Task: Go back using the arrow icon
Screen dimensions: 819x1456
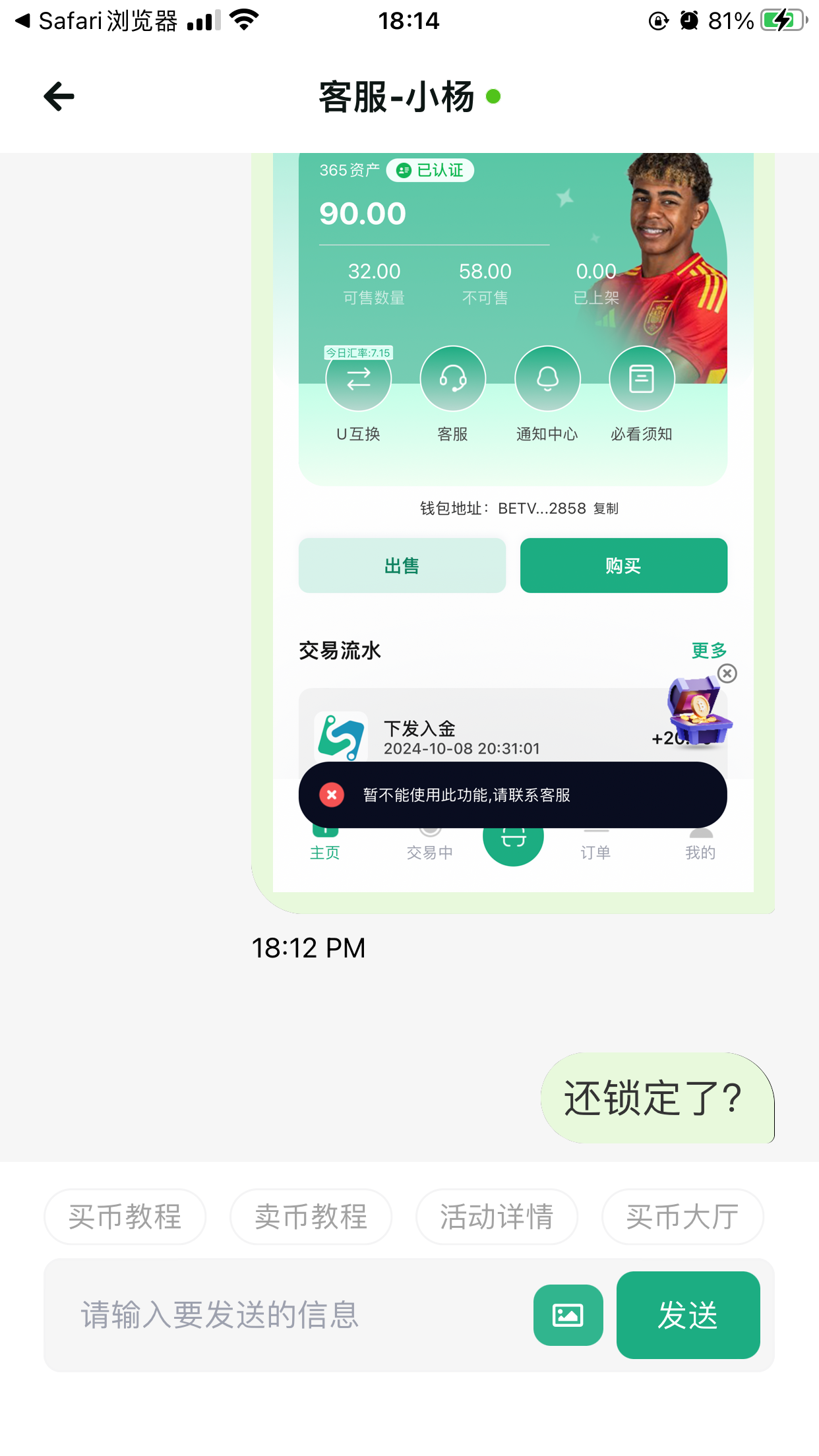Action: 59,97
